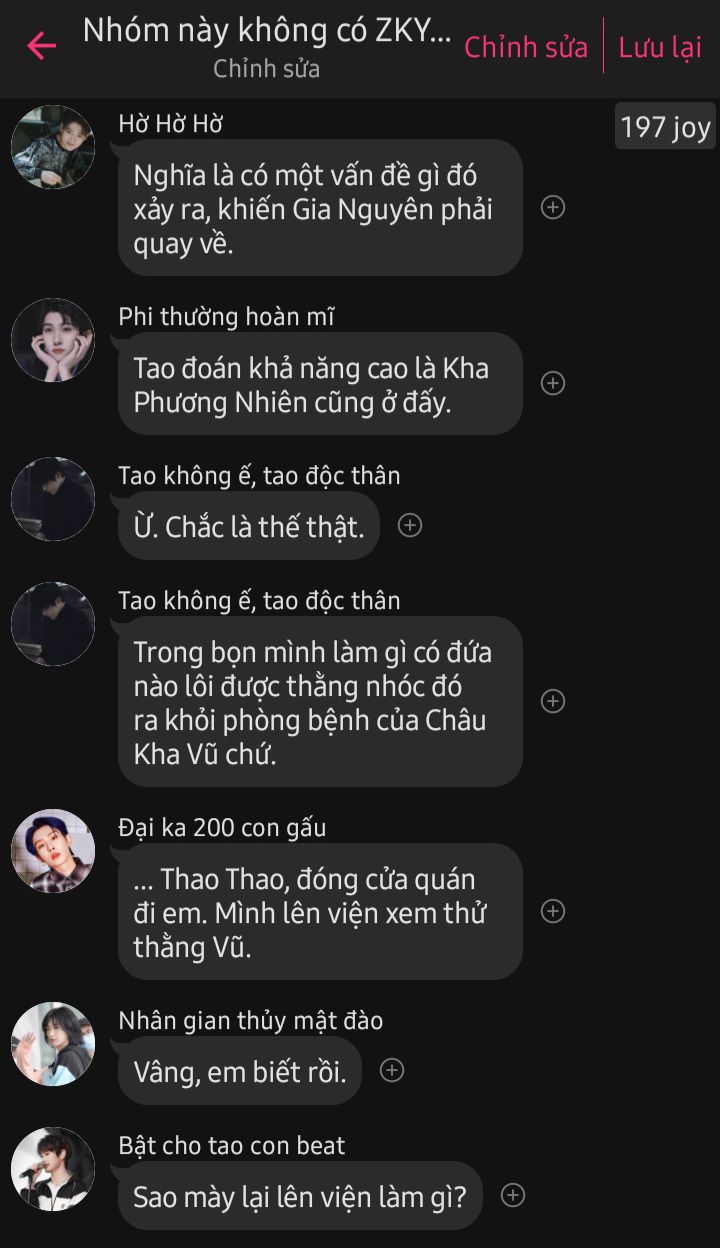Tap plus icon beside "Sao mày lại lên viện" message
Image resolution: width=720 pixels, height=1248 pixels.
(x=513, y=1195)
